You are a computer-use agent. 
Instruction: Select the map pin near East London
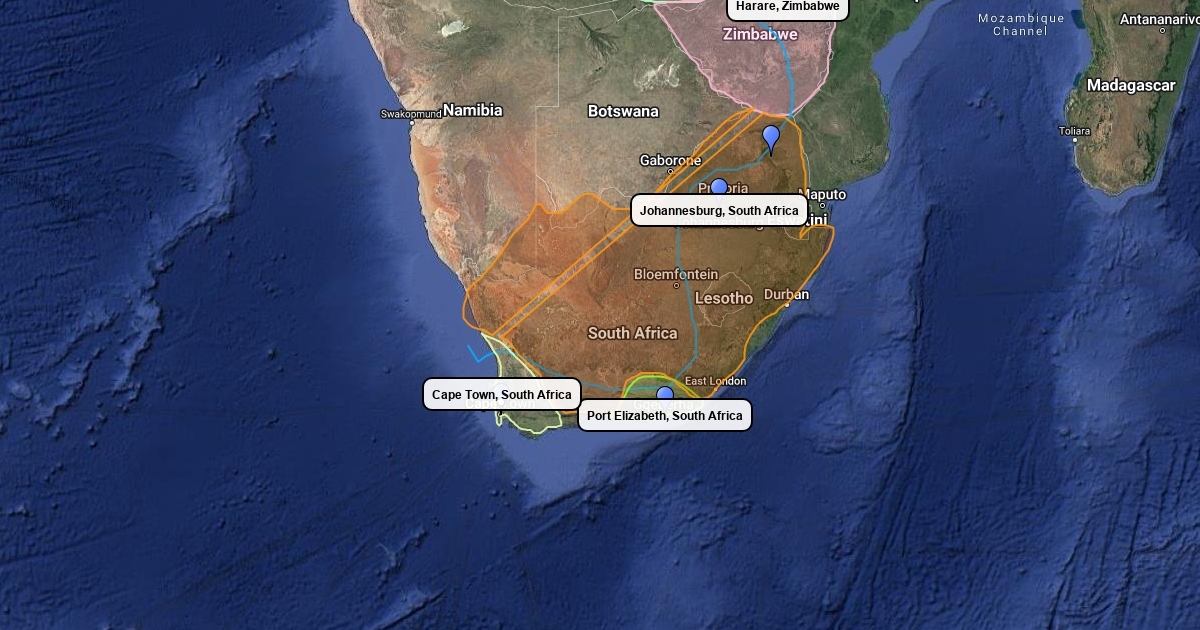pos(665,394)
